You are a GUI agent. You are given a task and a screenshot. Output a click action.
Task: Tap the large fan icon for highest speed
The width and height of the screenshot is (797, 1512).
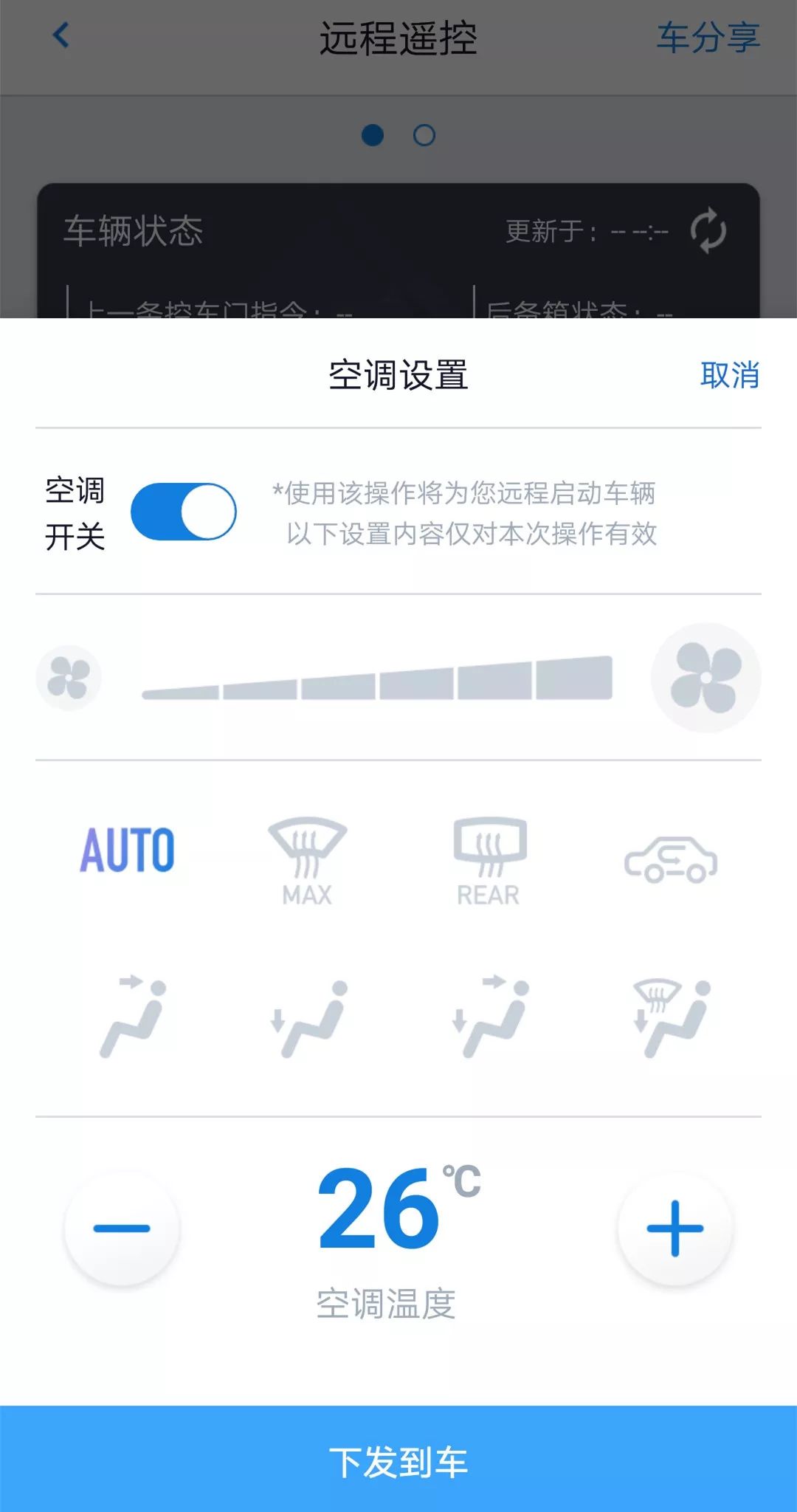click(x=706, y=677)
